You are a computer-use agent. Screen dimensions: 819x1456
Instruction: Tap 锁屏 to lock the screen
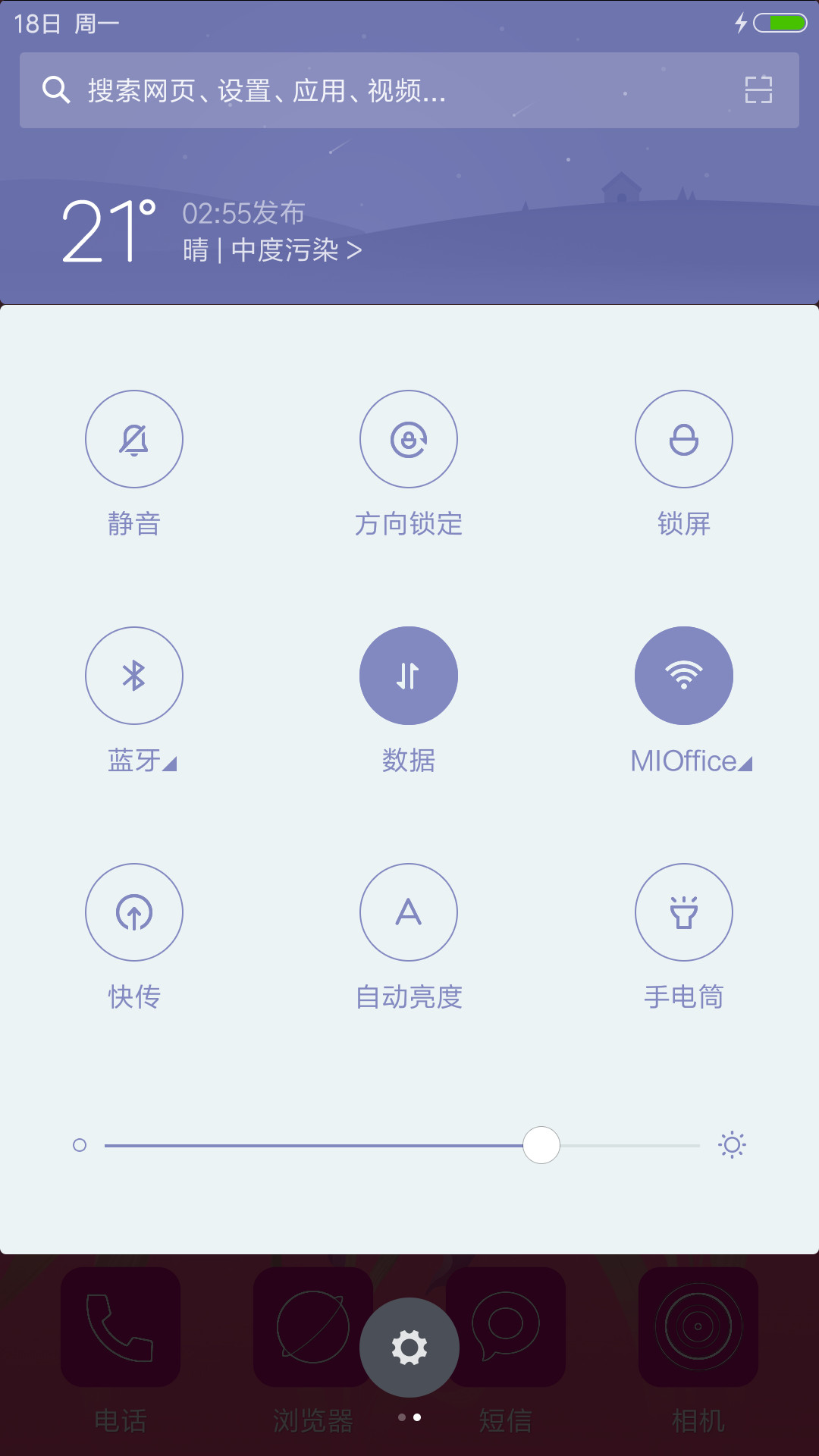click(684, 439)
